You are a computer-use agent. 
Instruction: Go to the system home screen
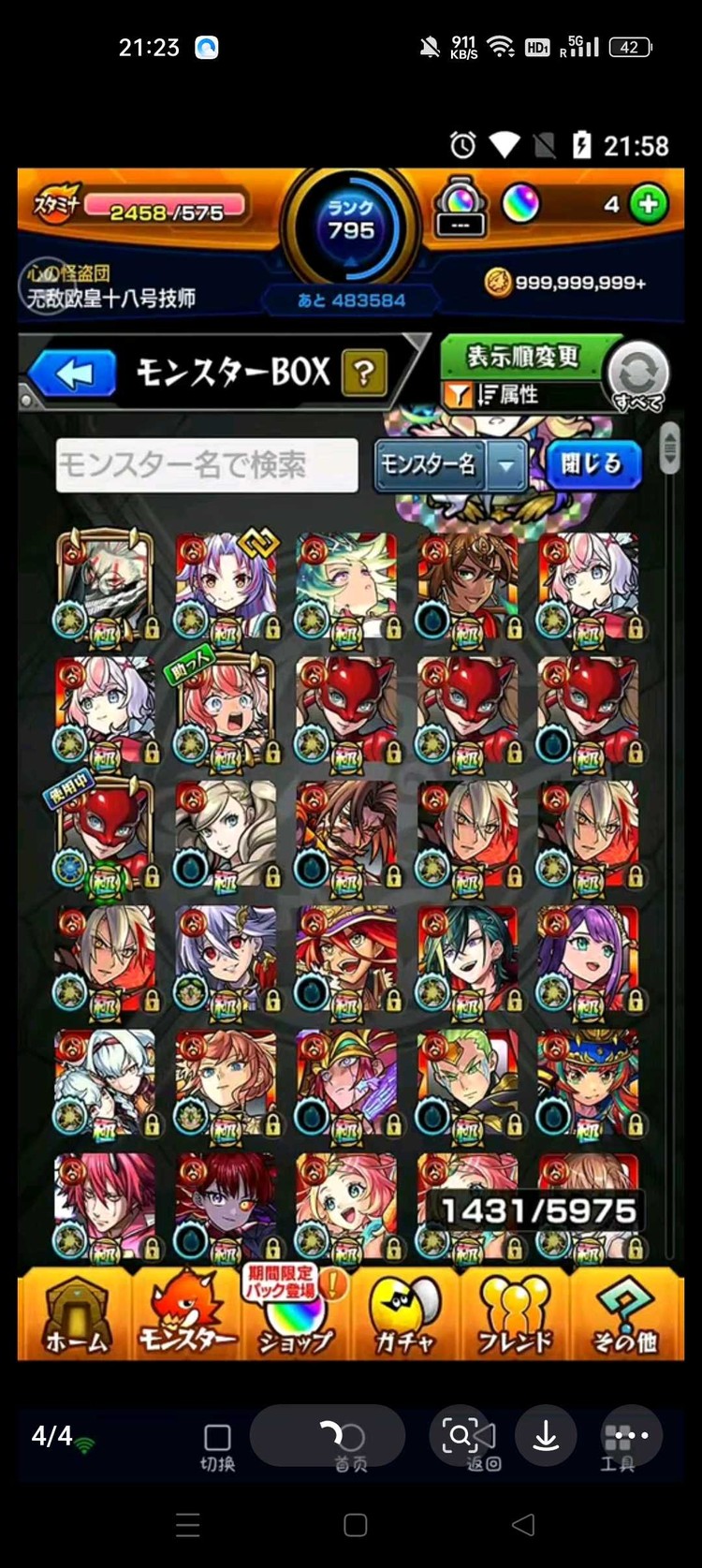(355, 1525)
